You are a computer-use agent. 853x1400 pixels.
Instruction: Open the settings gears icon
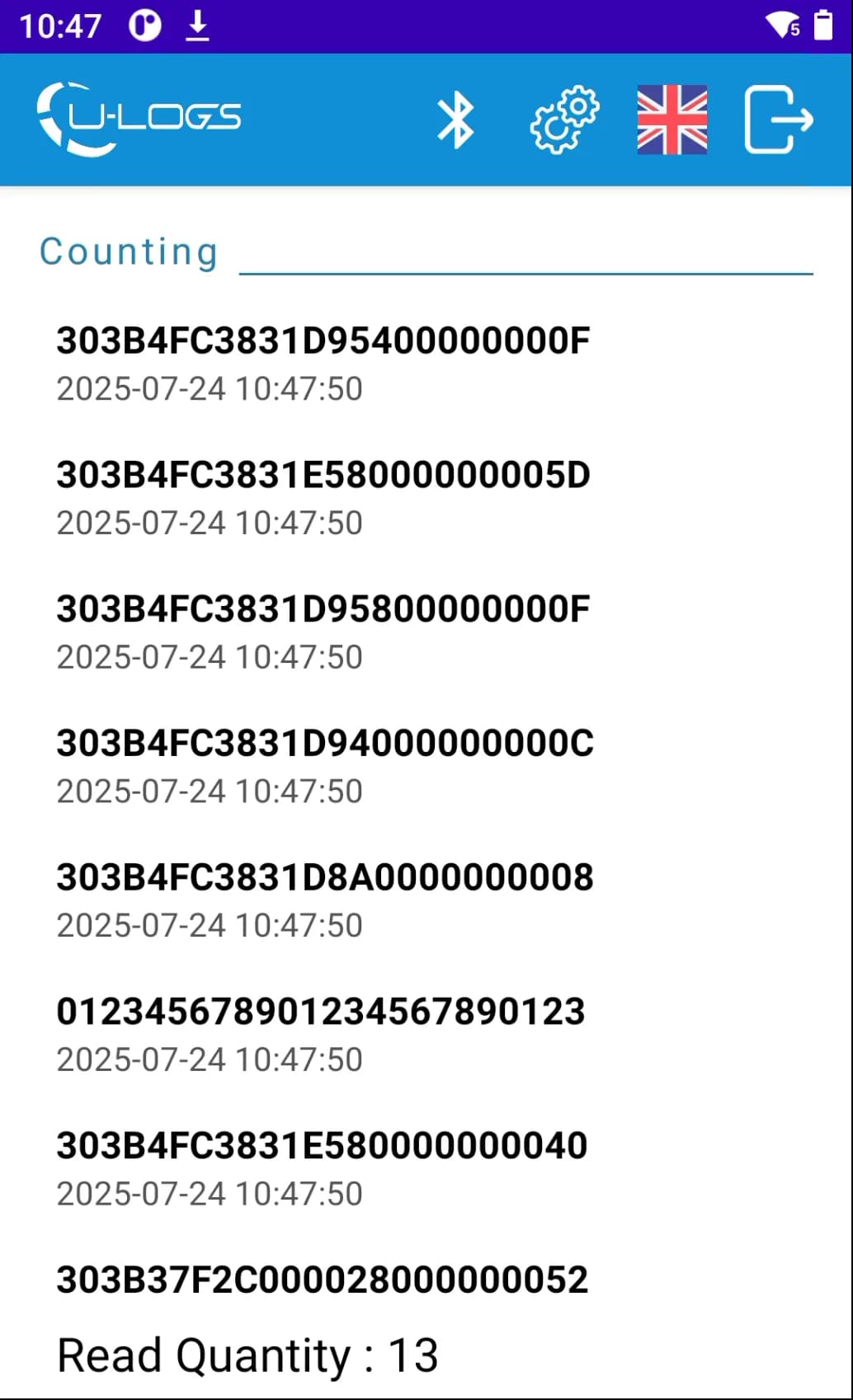click(x=564, y=120)
